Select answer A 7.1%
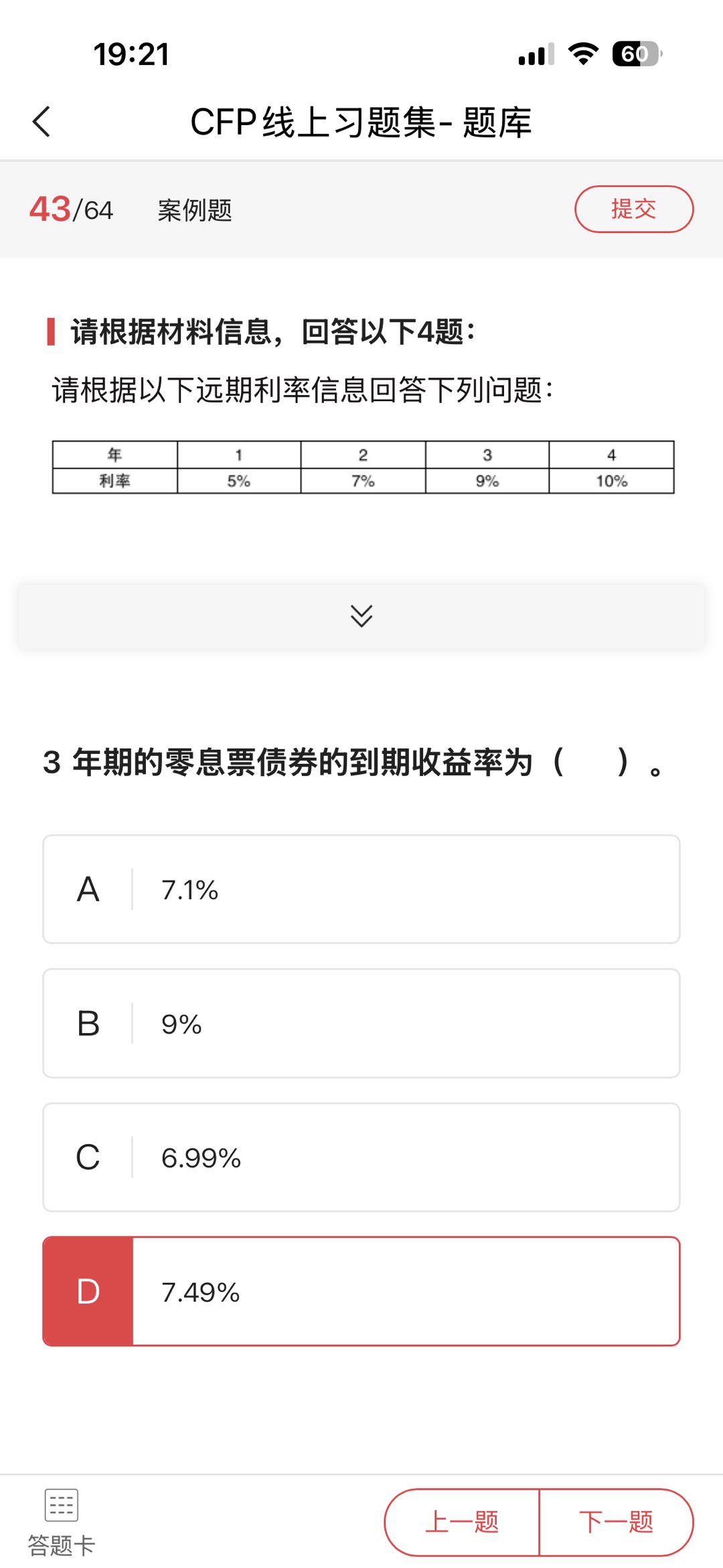This screenshot has height=1568, width=723. 361,889
